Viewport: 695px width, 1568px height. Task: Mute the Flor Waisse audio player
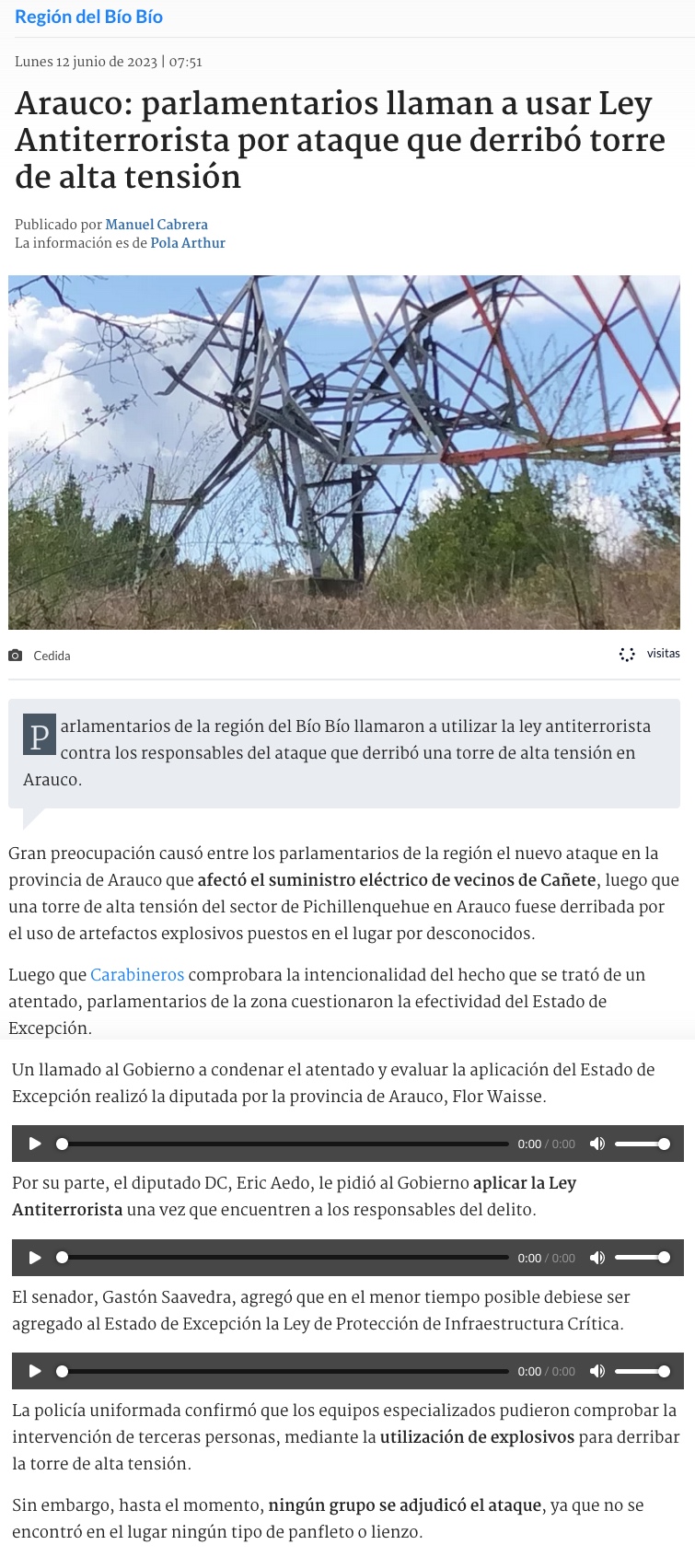click(x=597, y=1144)
